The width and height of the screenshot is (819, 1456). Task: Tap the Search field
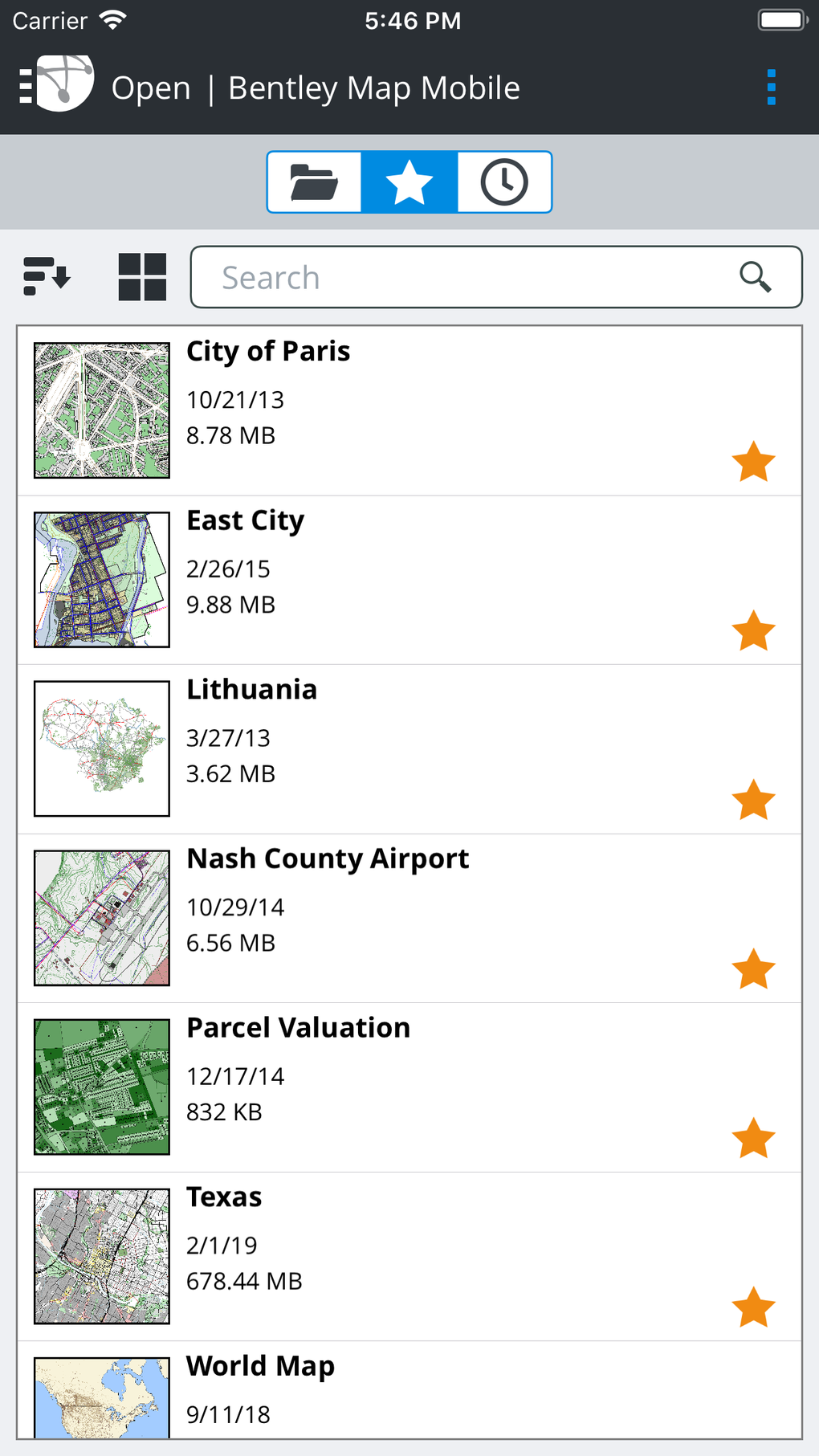474,277
